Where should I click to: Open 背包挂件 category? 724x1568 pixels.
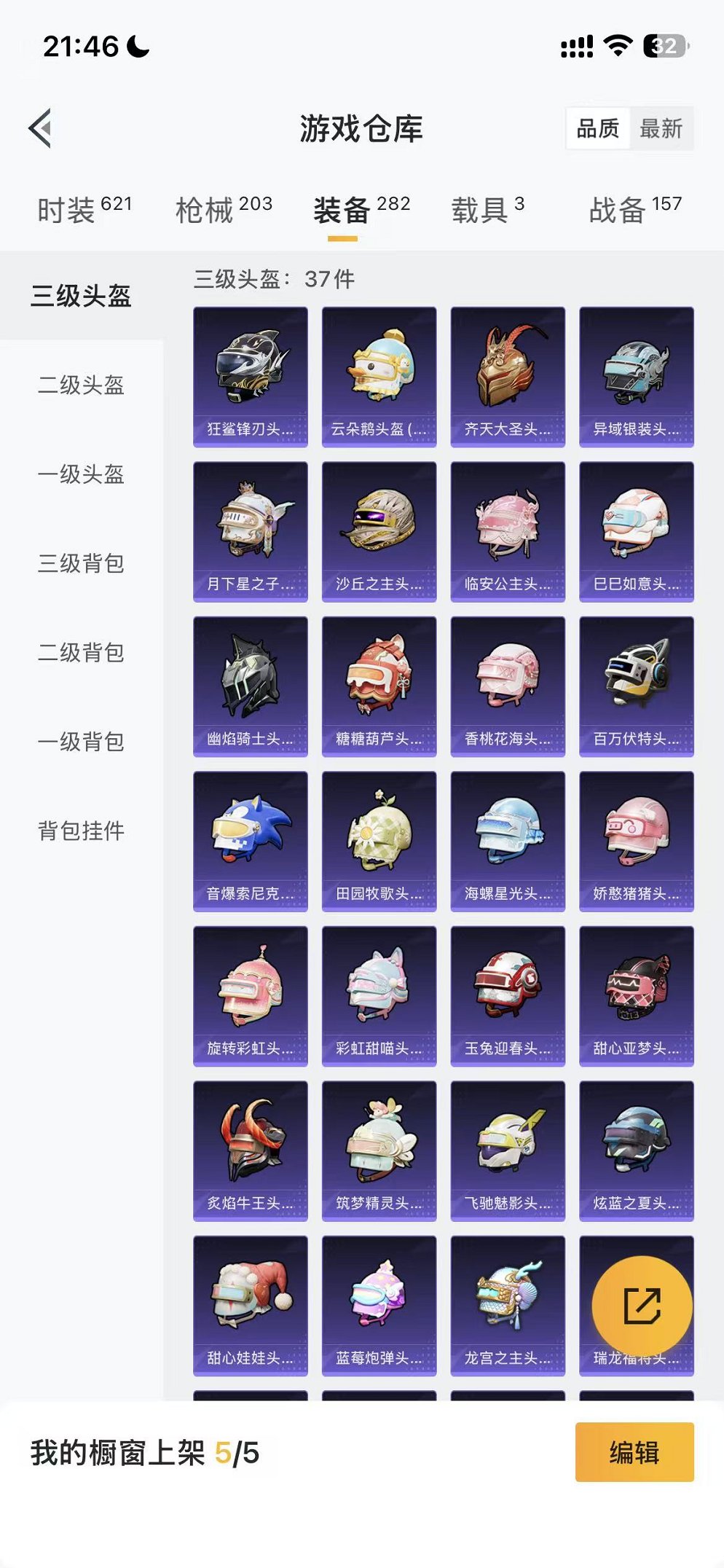pyautogui.click(x=81, y=831)
